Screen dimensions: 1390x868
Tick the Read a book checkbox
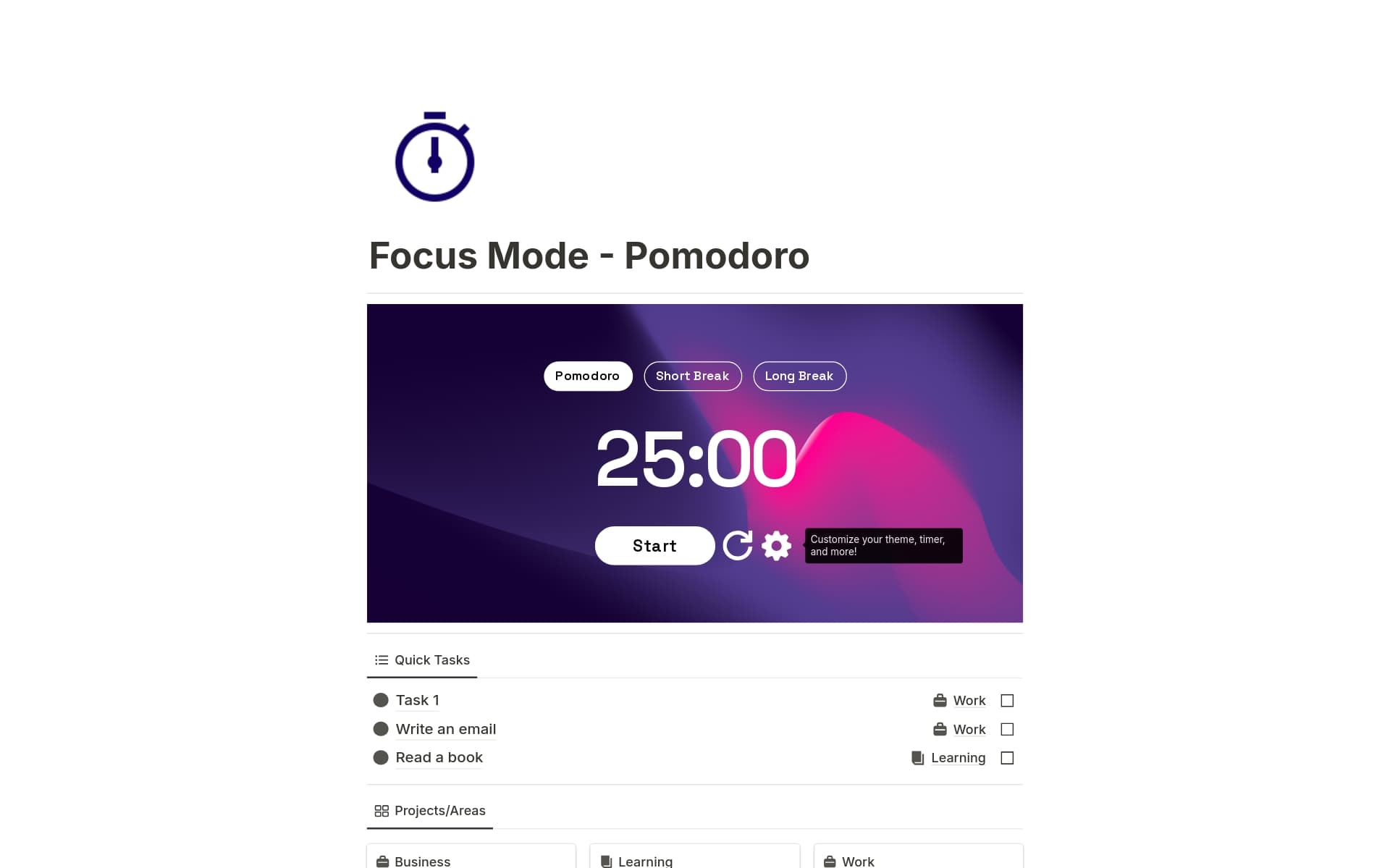[x=1006, y=758]
